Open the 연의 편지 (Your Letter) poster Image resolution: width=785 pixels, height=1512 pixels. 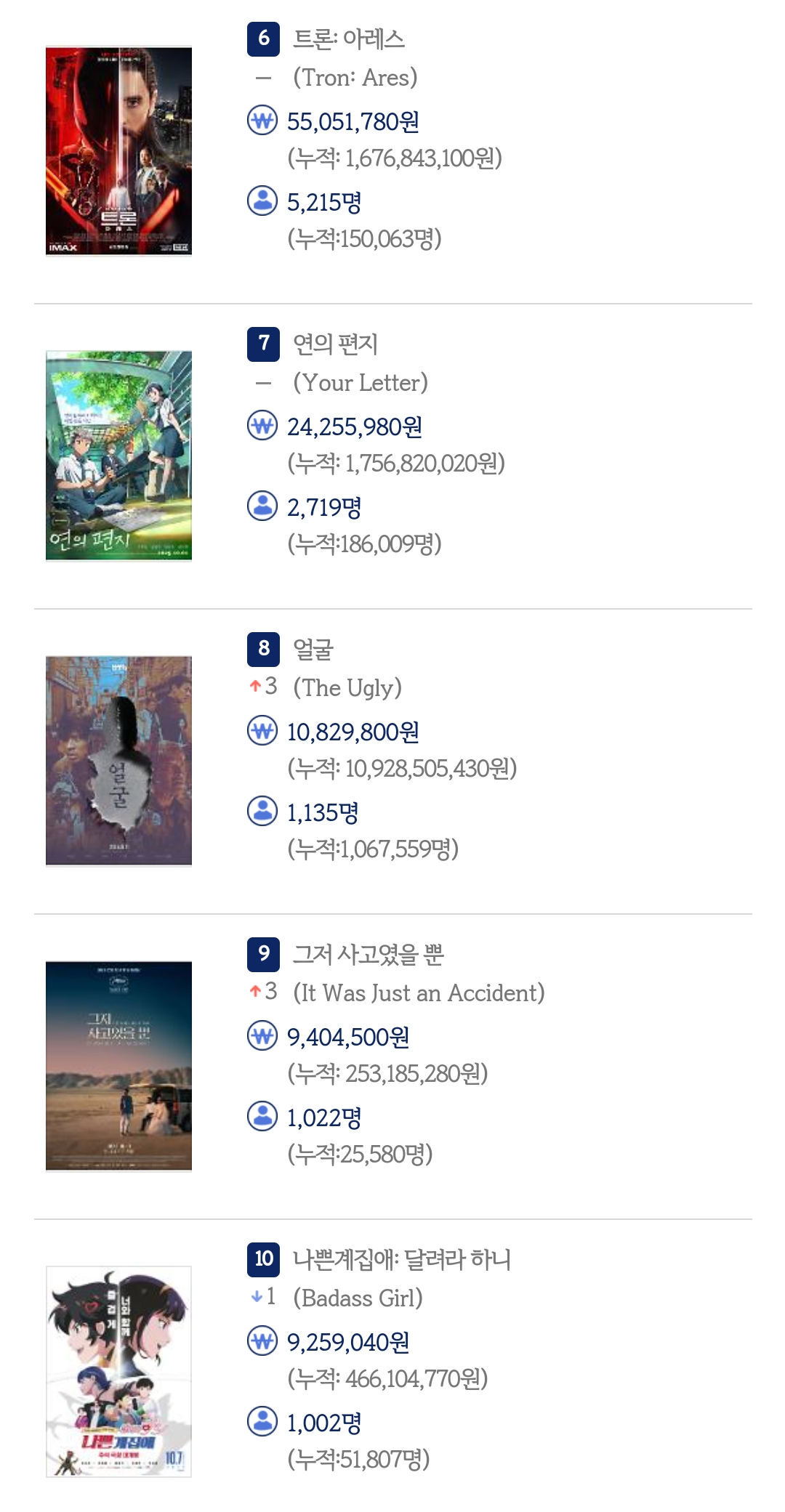[x=118, y=456]
